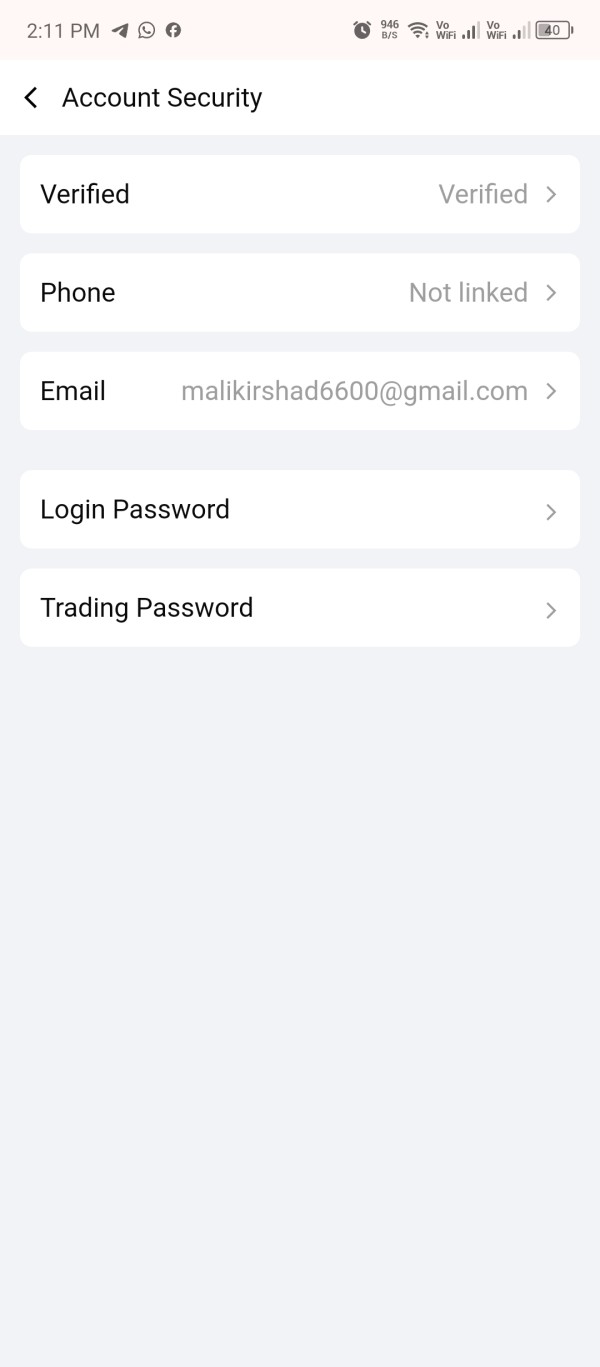The image size is (600, 1367).
Task: Open Trading Password settings
Action: click(x=300, y=607)
